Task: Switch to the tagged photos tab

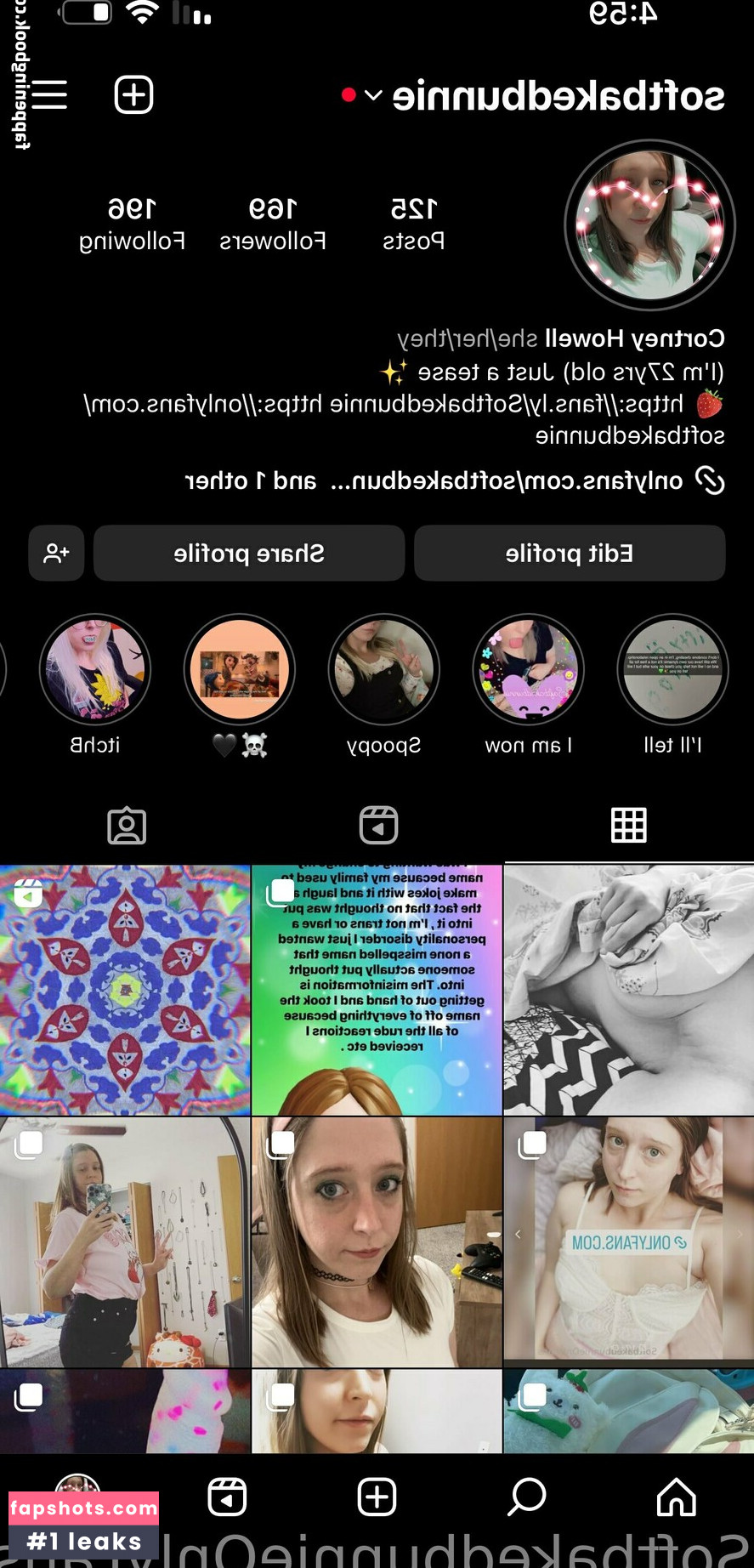Action: point(127,825)
